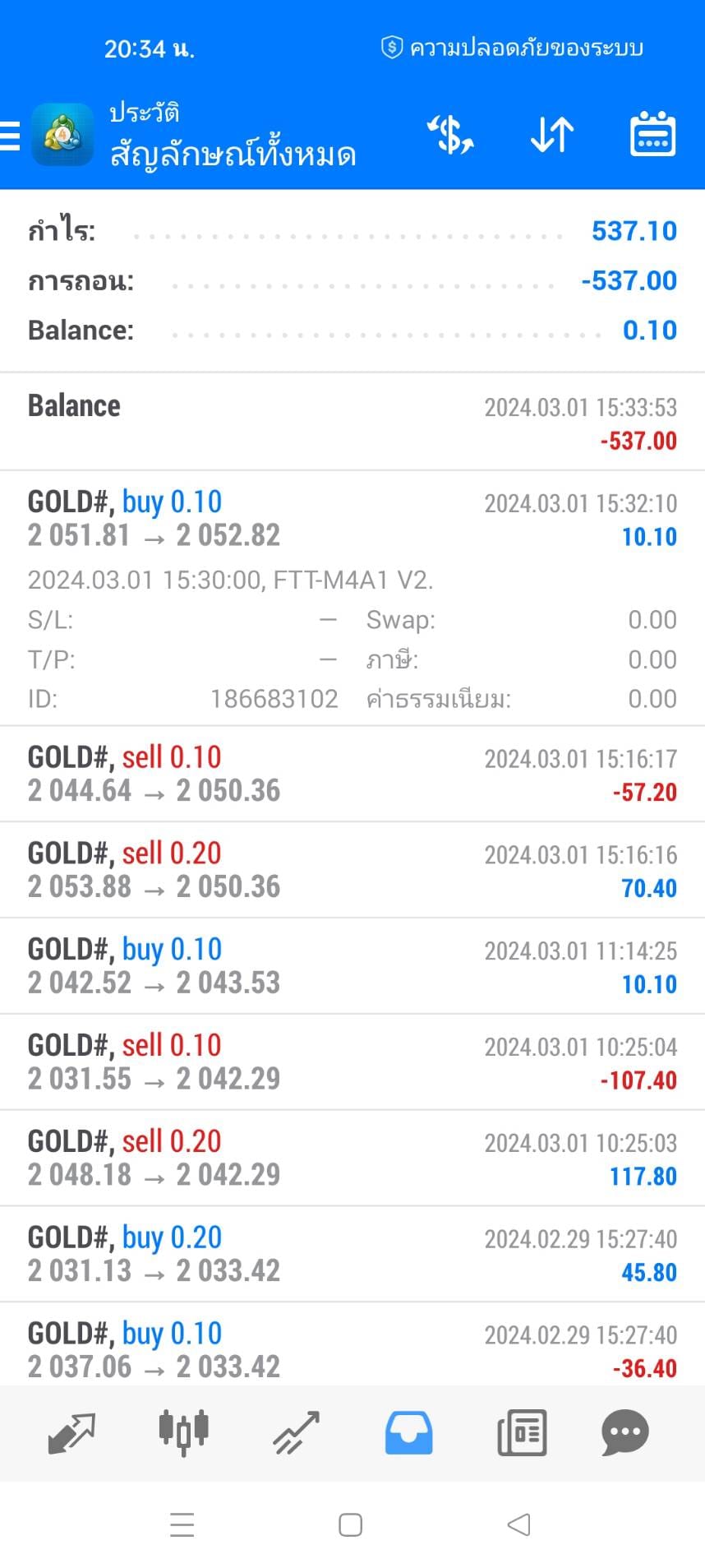Open the calendar date range picker
Viewport: 705px width, 1568px height.
coord(652,134)
